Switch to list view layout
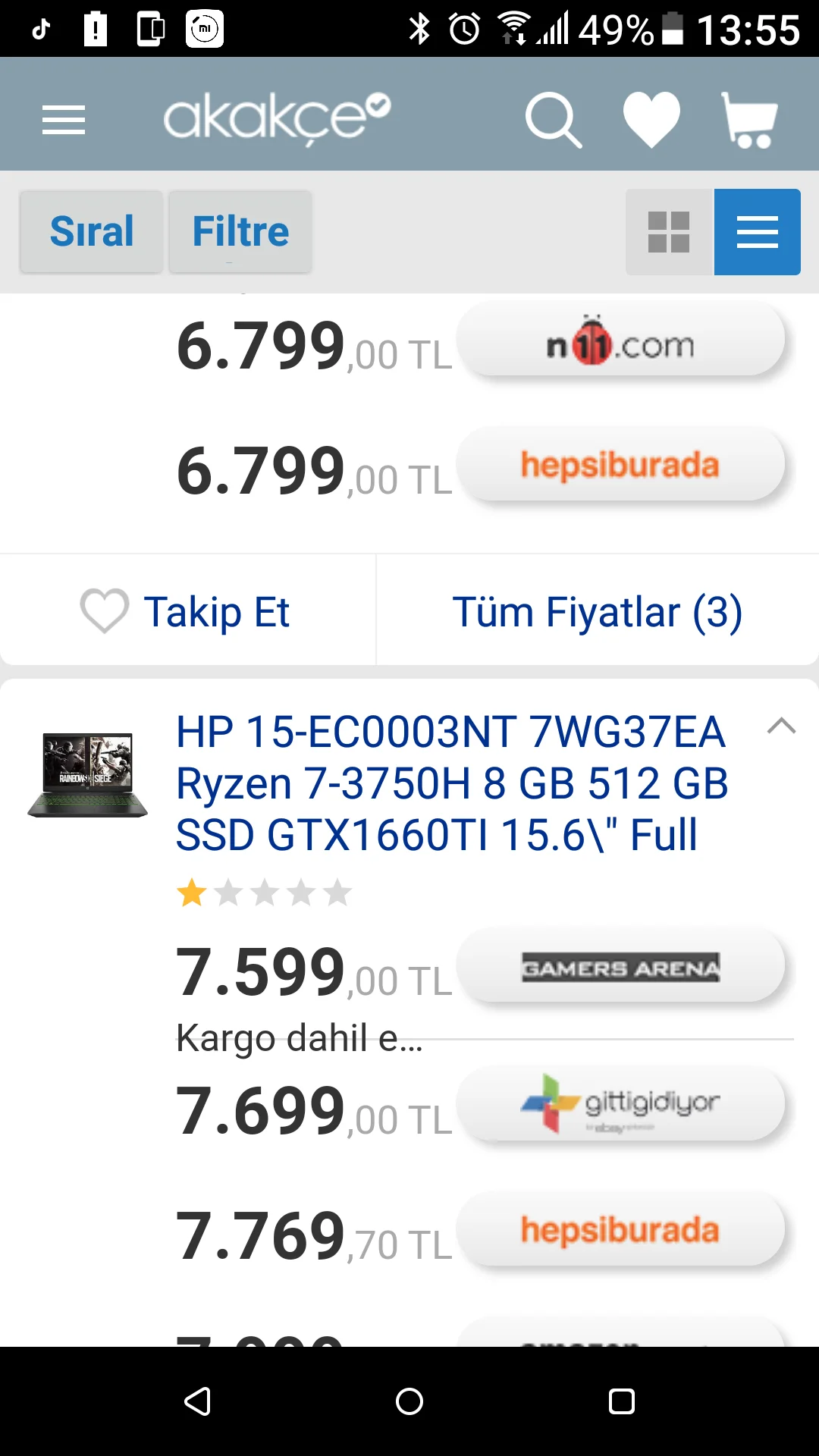This screenshot has width=819, height=1456. (757, 231)
